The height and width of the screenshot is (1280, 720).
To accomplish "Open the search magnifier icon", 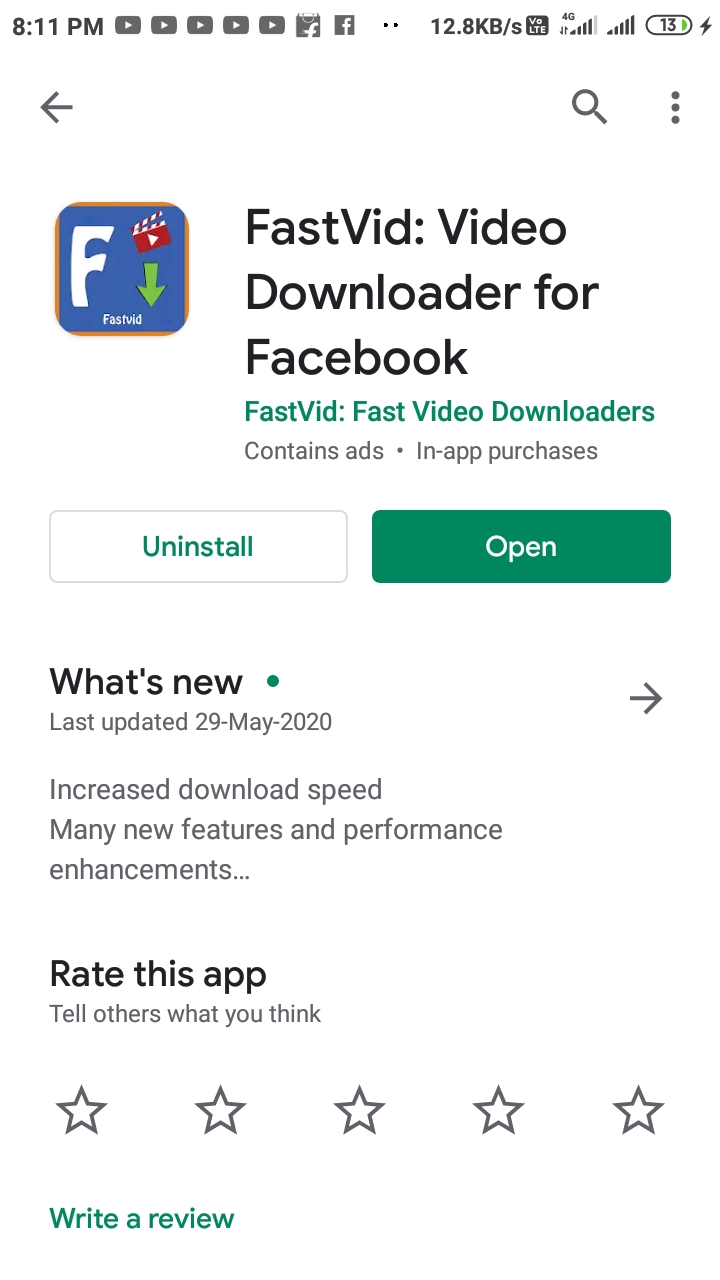I will [x=589, y=106].
